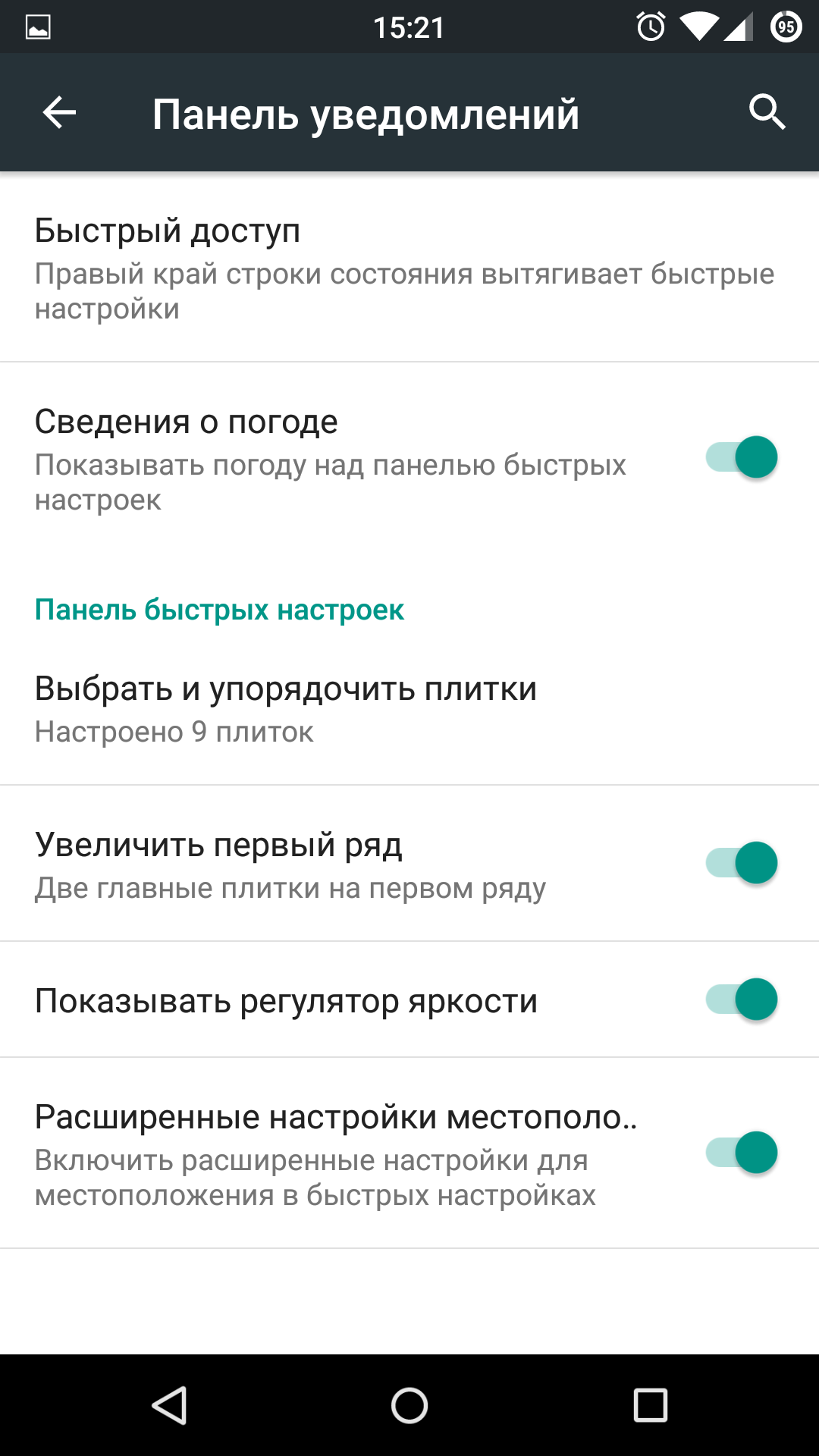Viewport: 819px width, 1456px height.
Task: Disable the Увеличить первый ряд switch
Action: (x=742, y=863)
